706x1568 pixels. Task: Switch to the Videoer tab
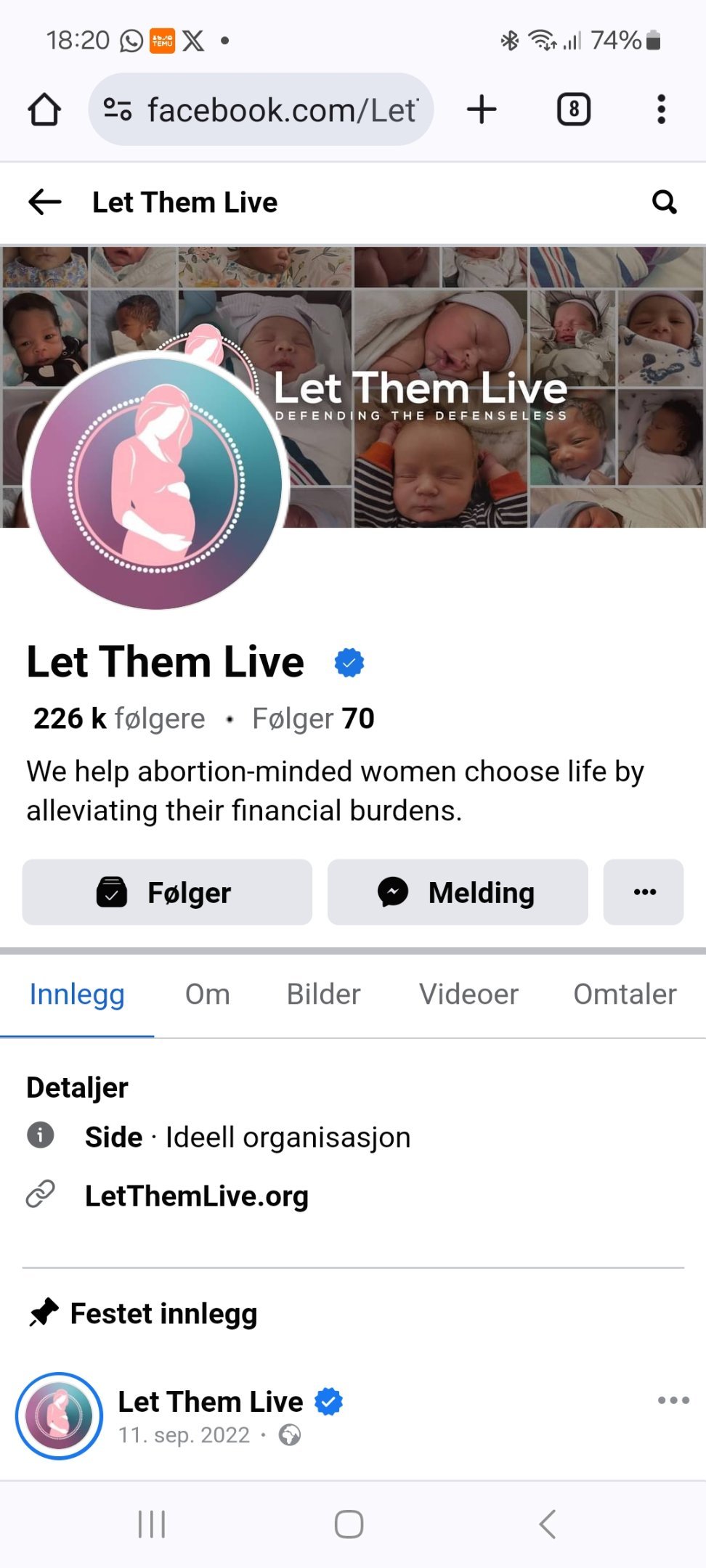(x=469, y=994)
